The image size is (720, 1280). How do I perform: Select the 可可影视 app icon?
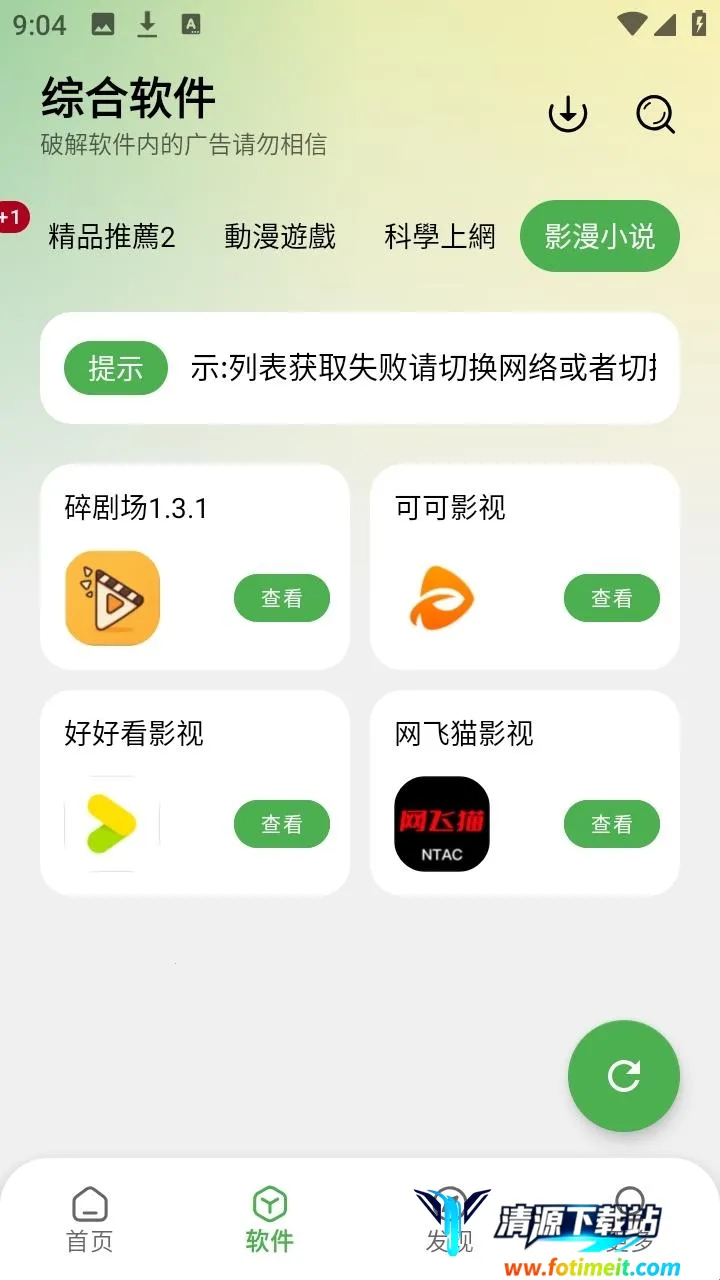point(442,598)
